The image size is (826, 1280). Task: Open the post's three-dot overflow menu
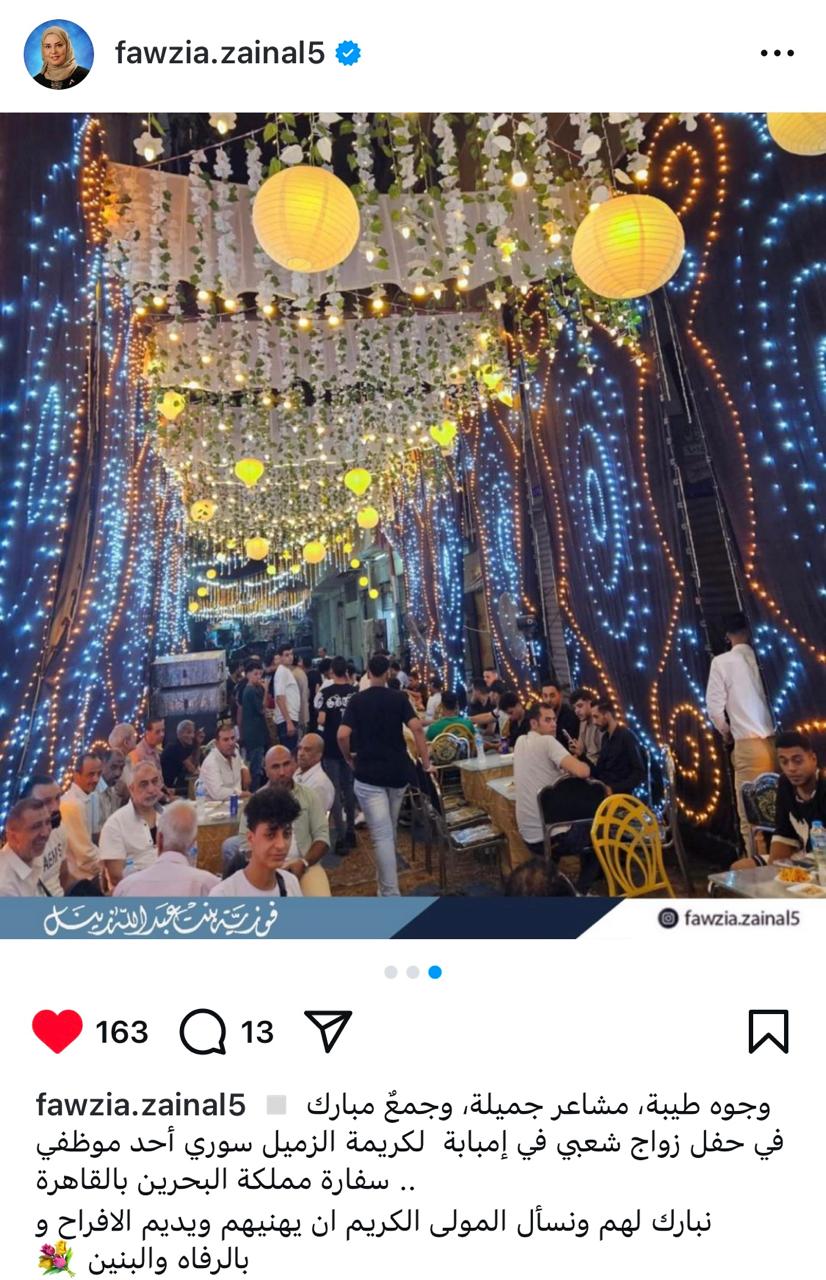coord(777,54)
